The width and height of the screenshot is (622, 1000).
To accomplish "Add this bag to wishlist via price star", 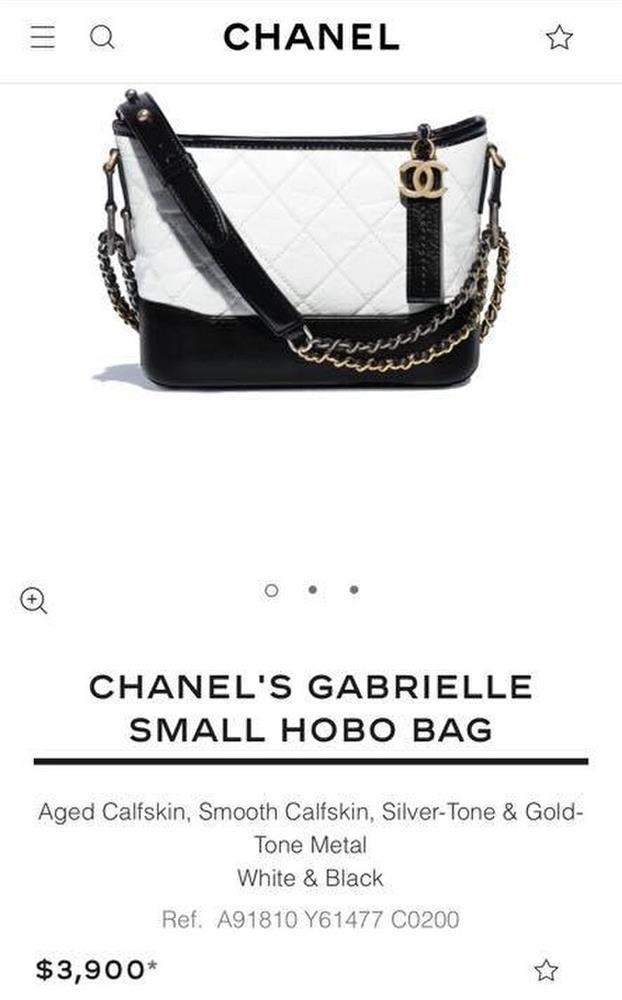I will [x=545, y=969].
